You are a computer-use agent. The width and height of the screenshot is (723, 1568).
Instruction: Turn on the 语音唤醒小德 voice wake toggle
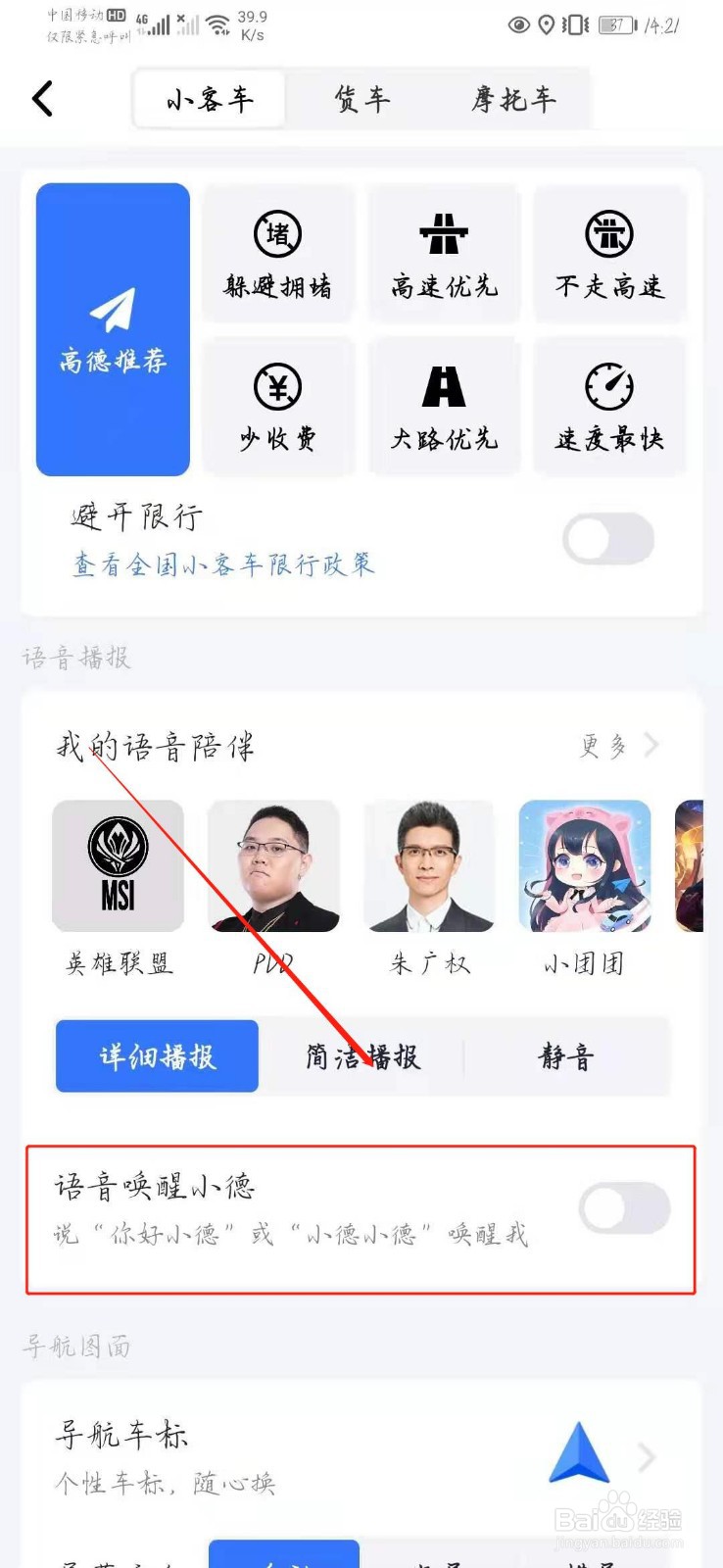[x=624, y=1209]
